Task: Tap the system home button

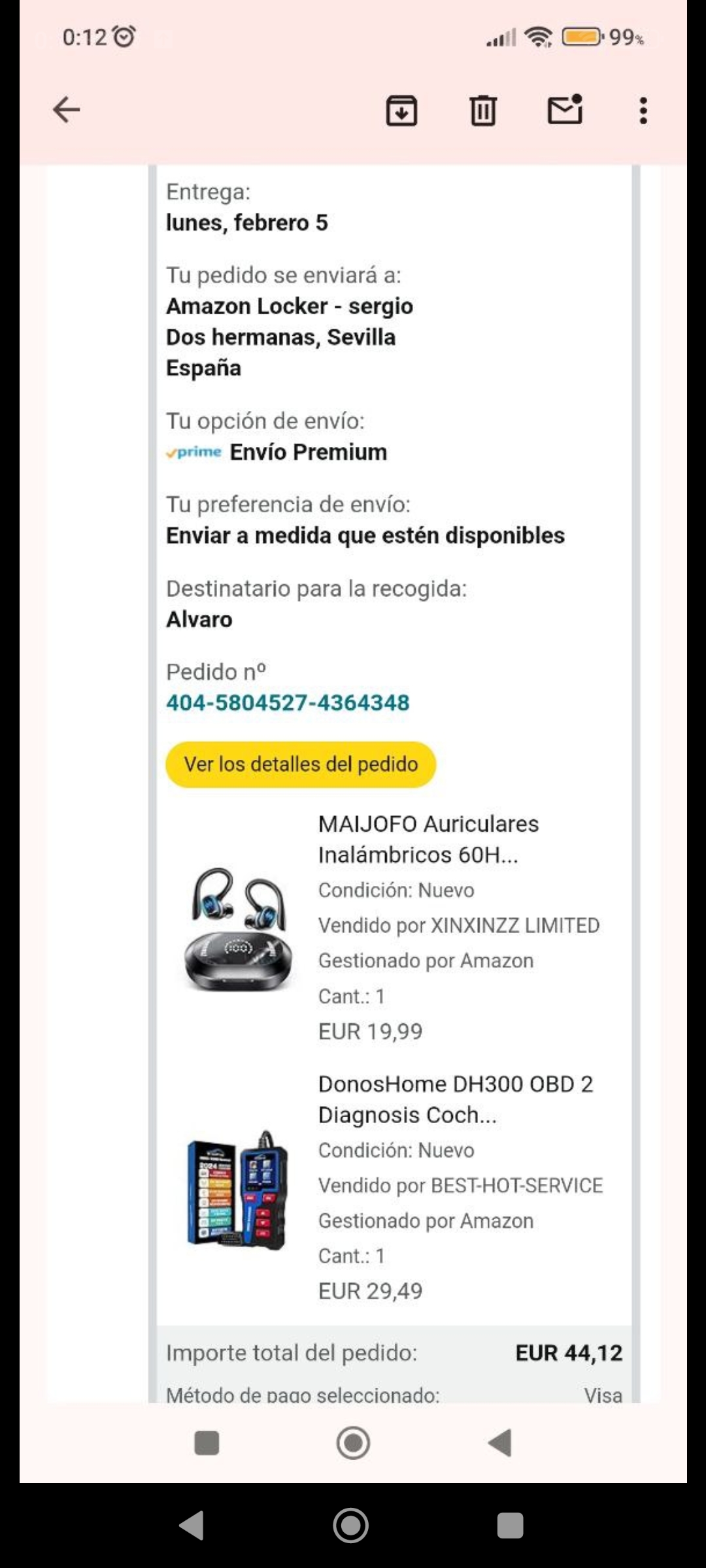Action: click(351, 1526)
